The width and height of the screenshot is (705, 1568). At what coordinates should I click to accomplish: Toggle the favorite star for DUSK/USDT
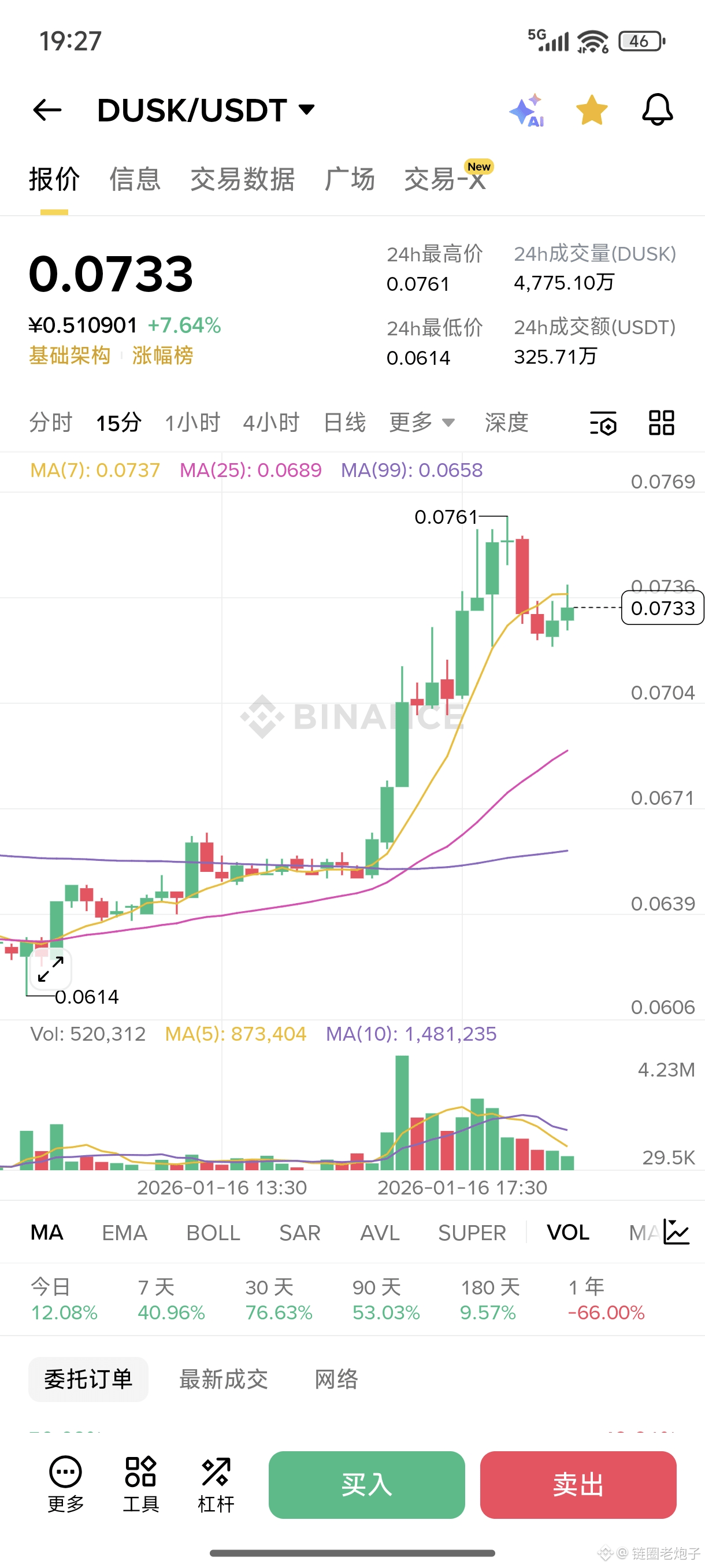(591, 110)
